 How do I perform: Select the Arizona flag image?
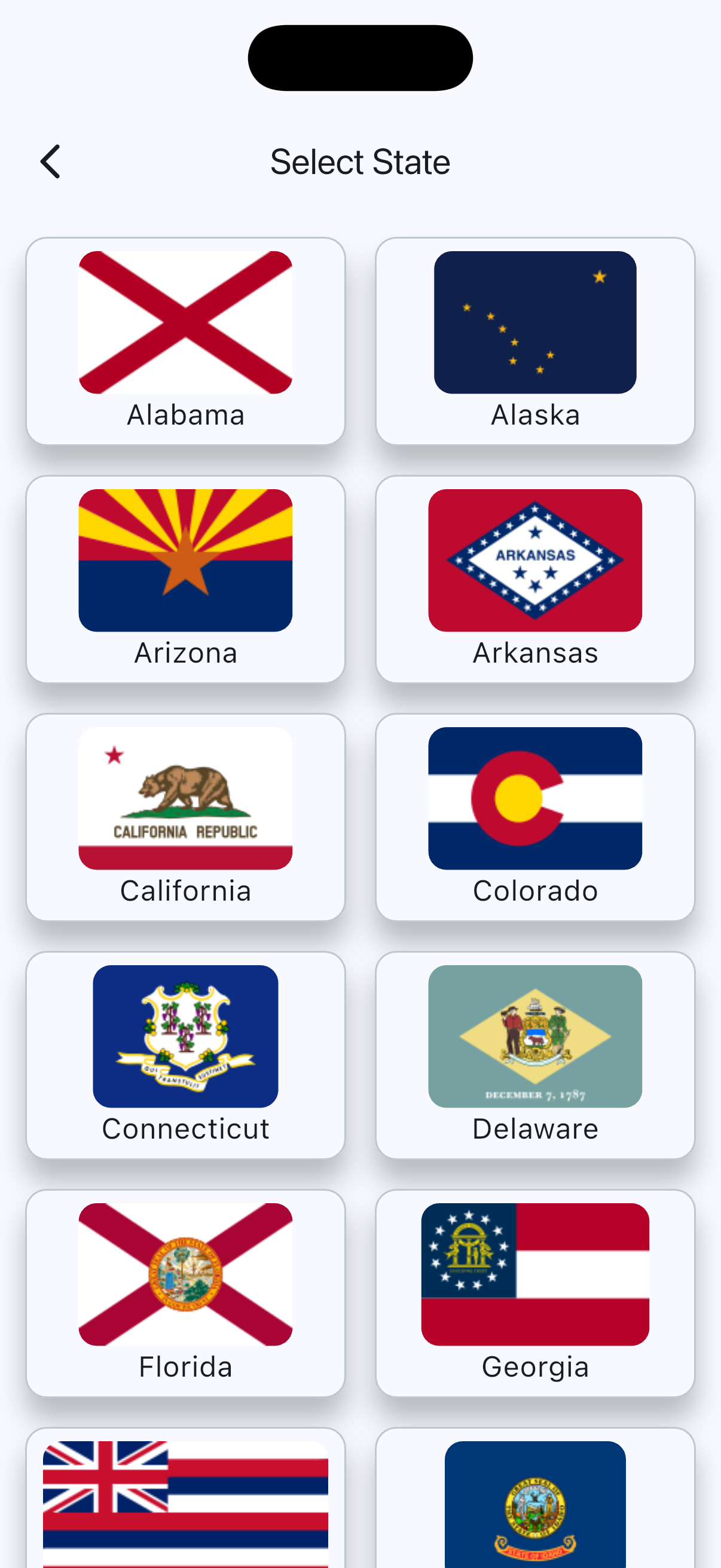(185, 560)
